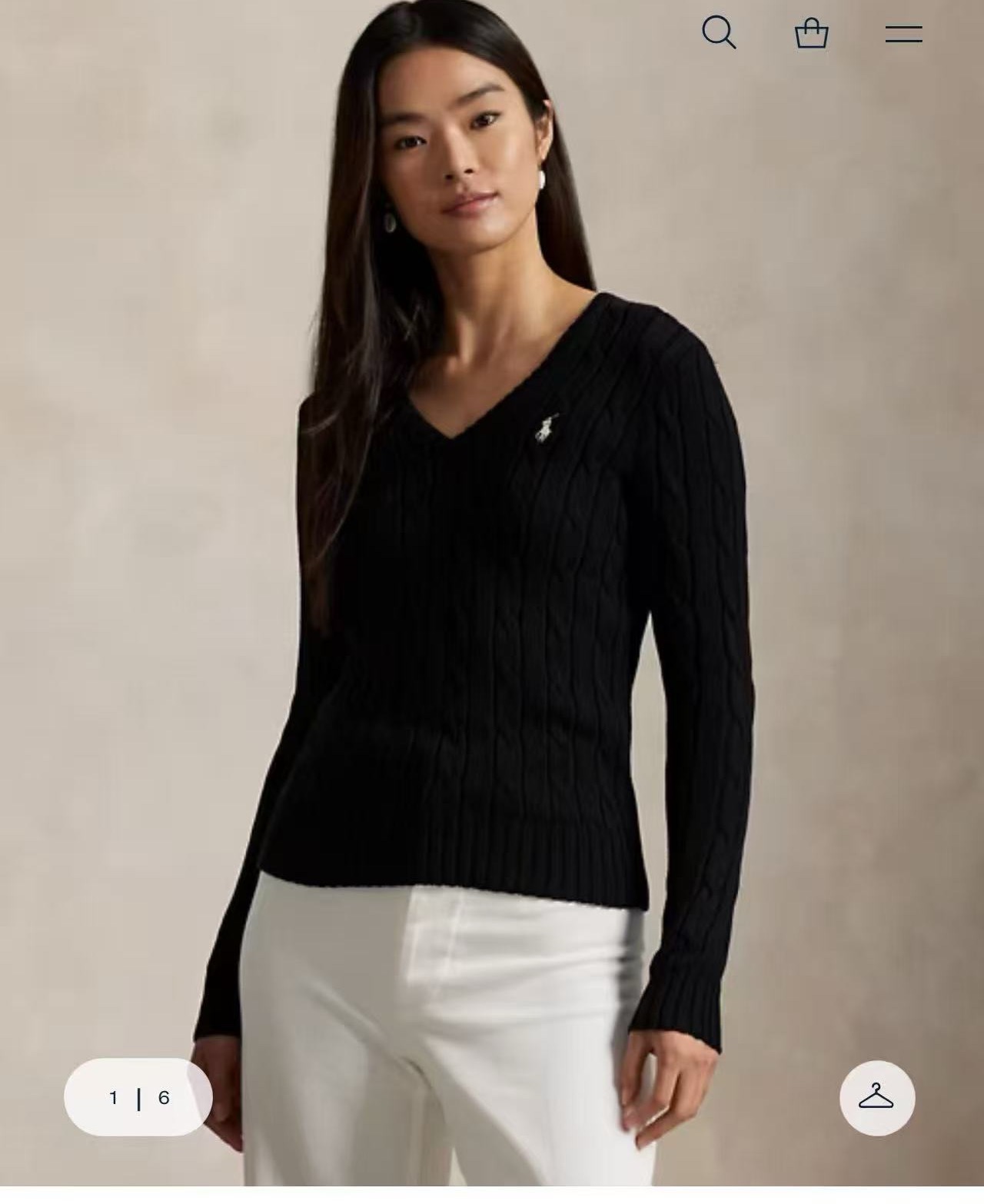Screen dimensions: 984x1204
Task: Tap the hanger icon button
Action: click(x=876, y=1097)
